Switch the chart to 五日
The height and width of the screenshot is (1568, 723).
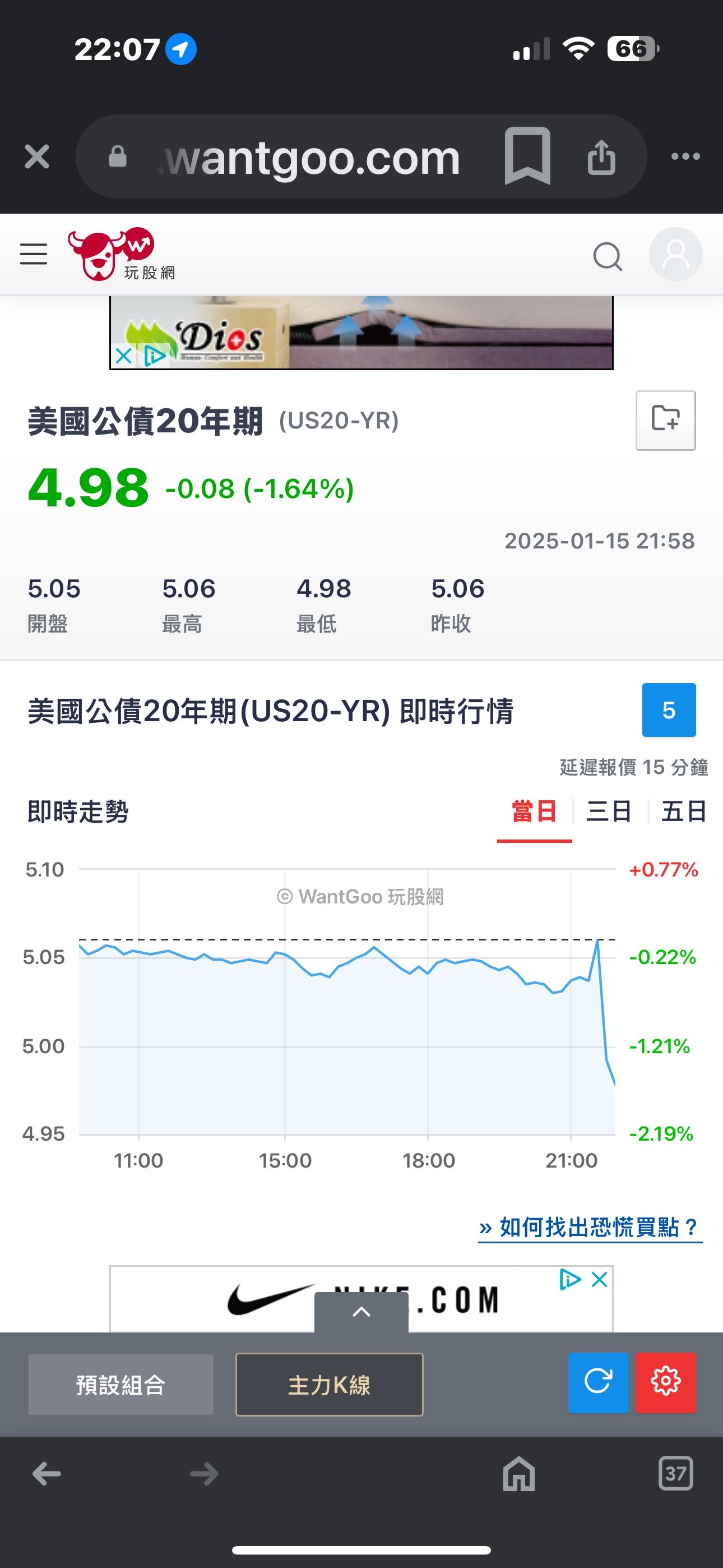pyautogui.click(x=683, y=811)
